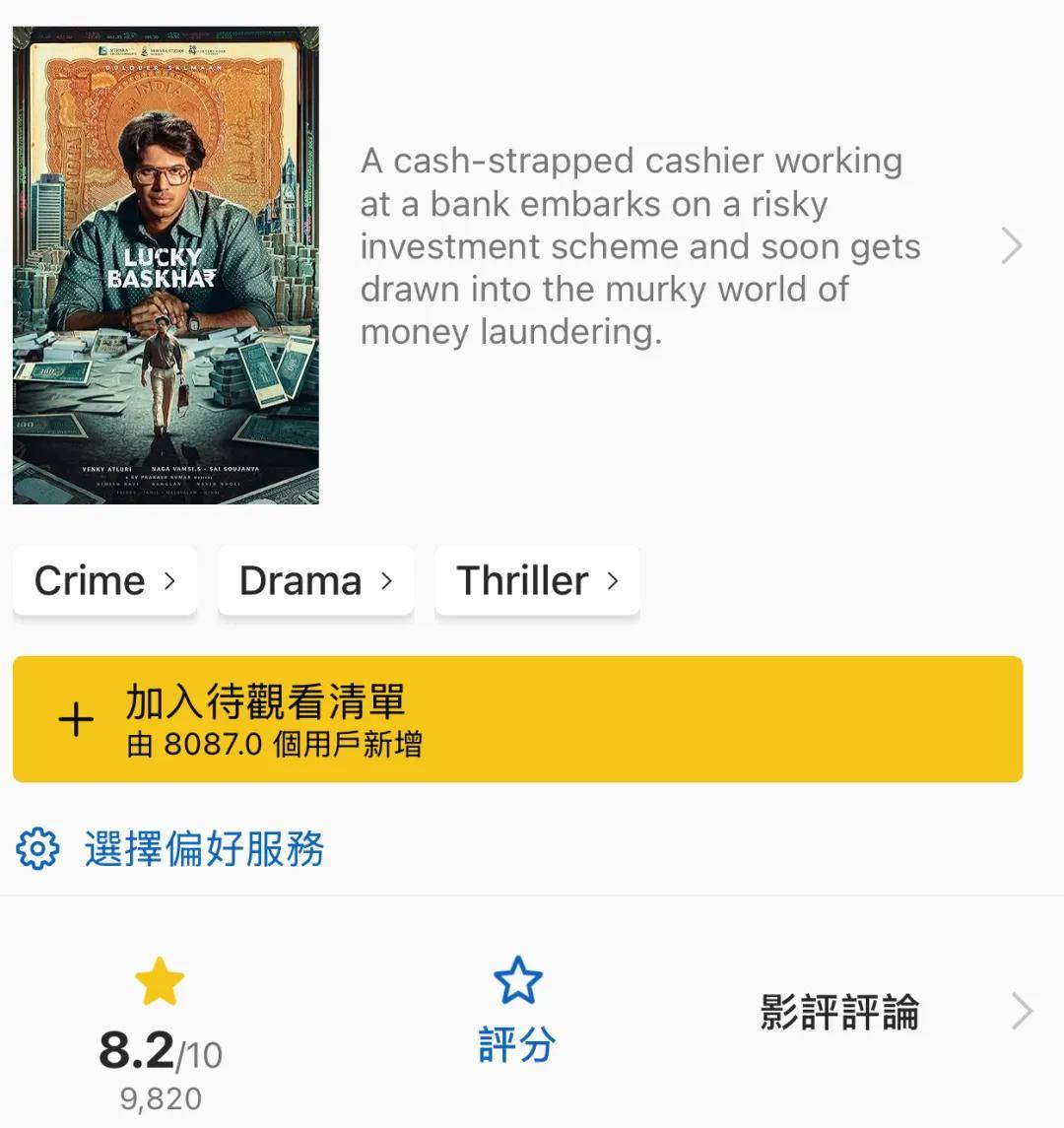Add this movie to the watchlist
This screenshot has height=1128, width=1064.
[x=517, y=719]
